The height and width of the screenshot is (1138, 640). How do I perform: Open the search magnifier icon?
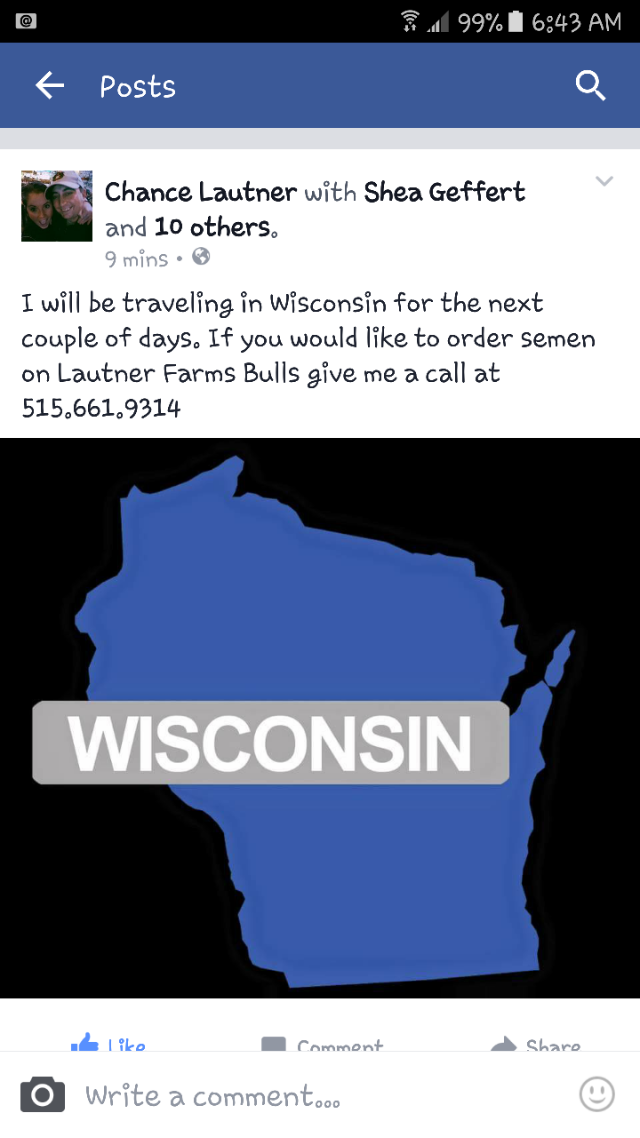(x=590, y=86)
